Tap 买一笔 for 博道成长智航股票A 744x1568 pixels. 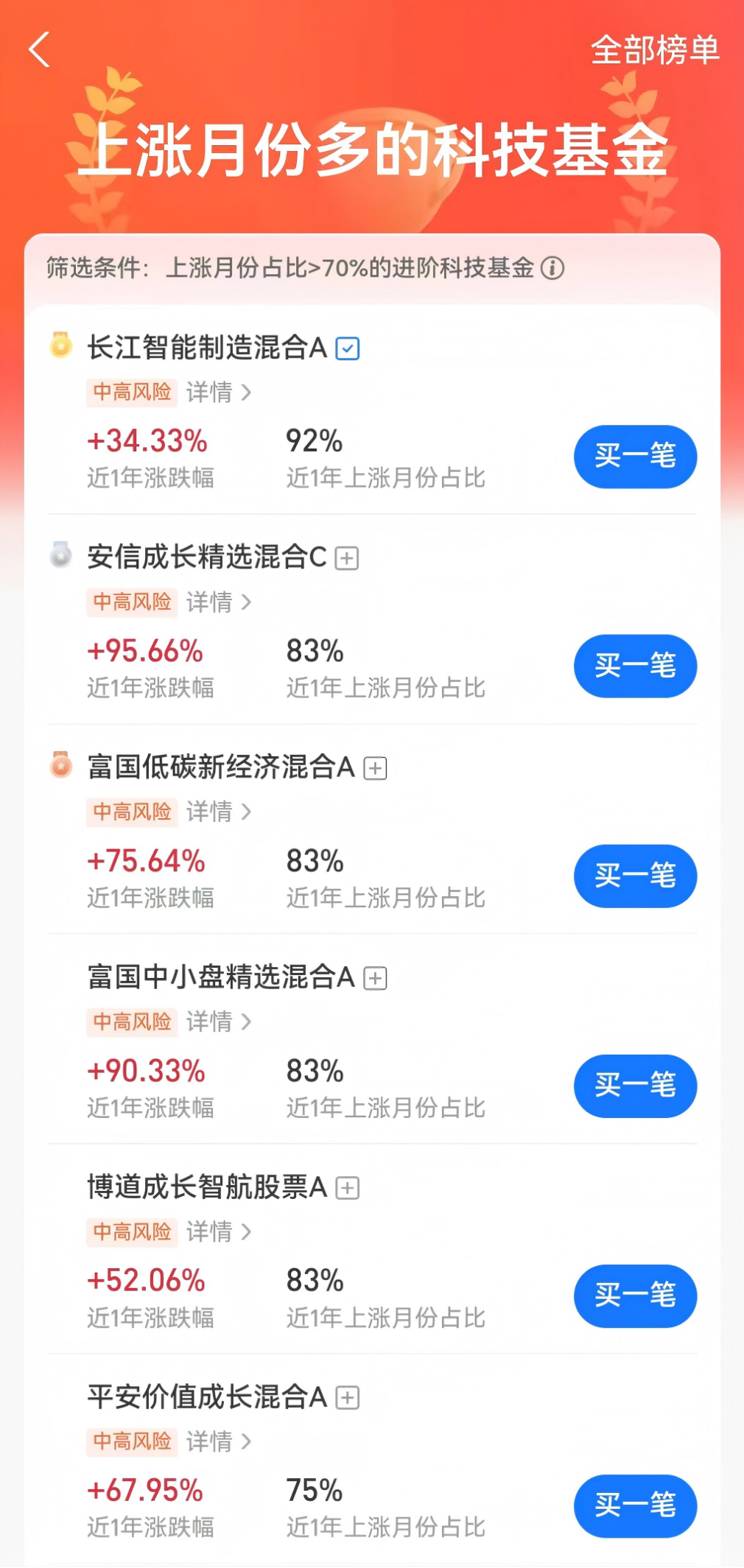635,1295
